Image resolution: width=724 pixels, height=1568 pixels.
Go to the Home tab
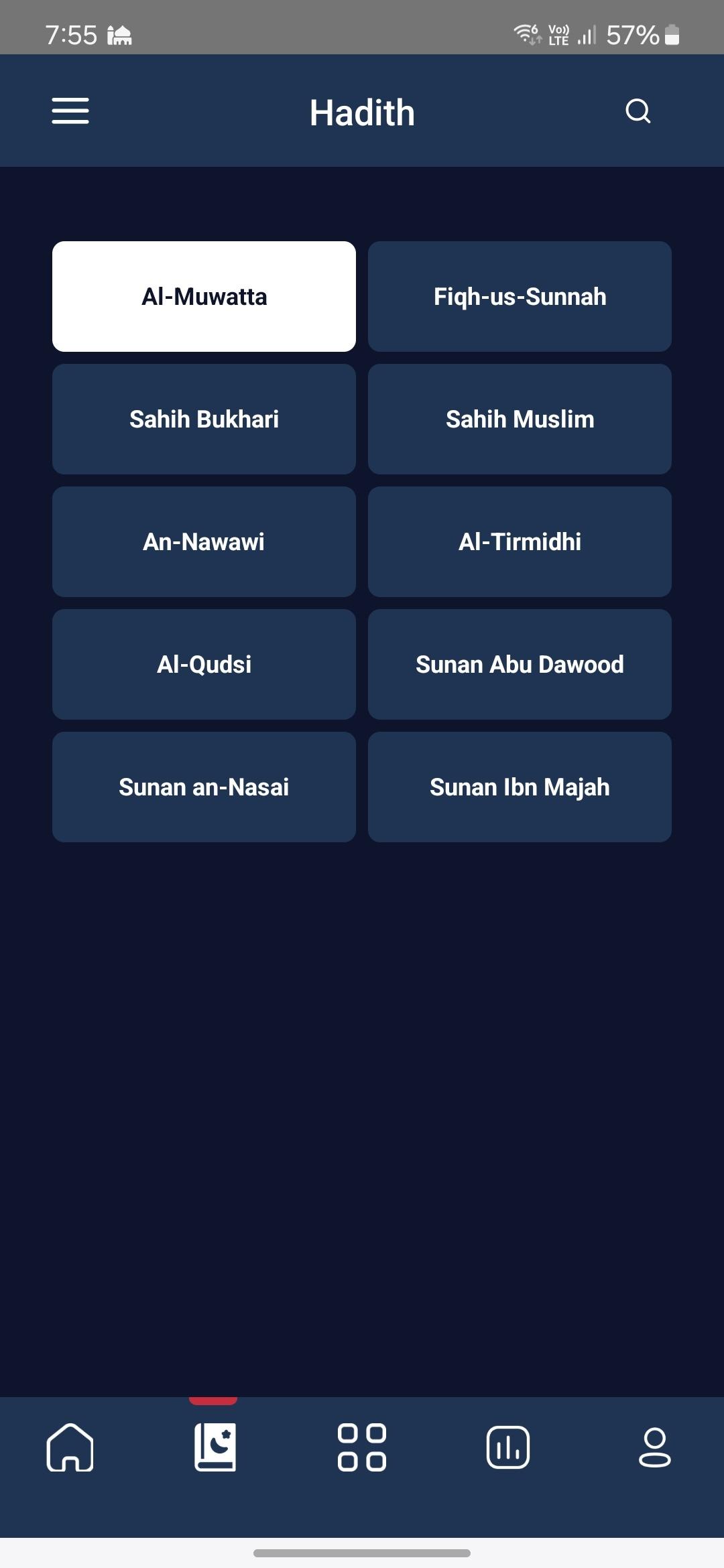(x=70, y=1447)
